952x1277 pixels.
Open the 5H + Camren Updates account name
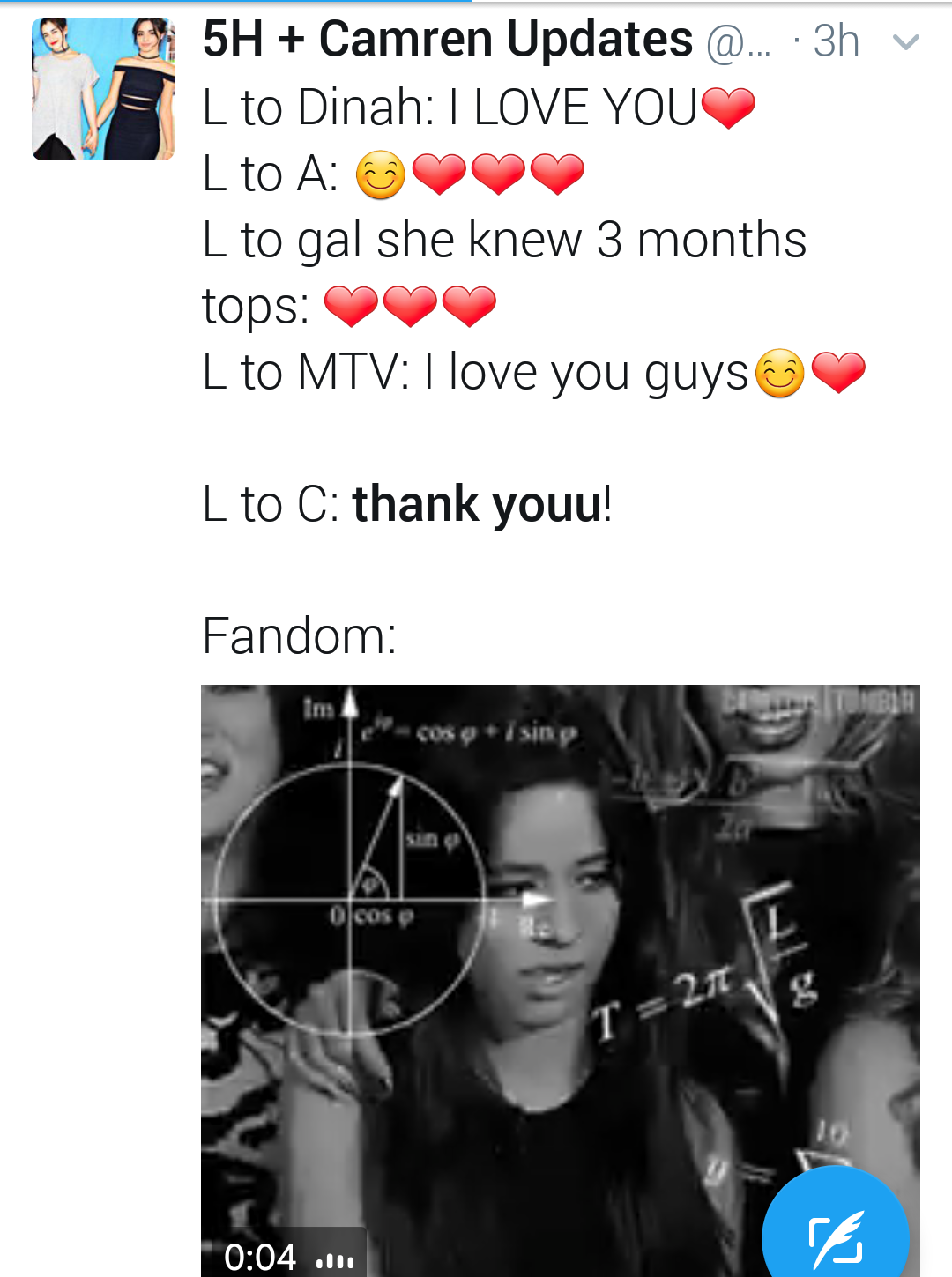(447, 40)
